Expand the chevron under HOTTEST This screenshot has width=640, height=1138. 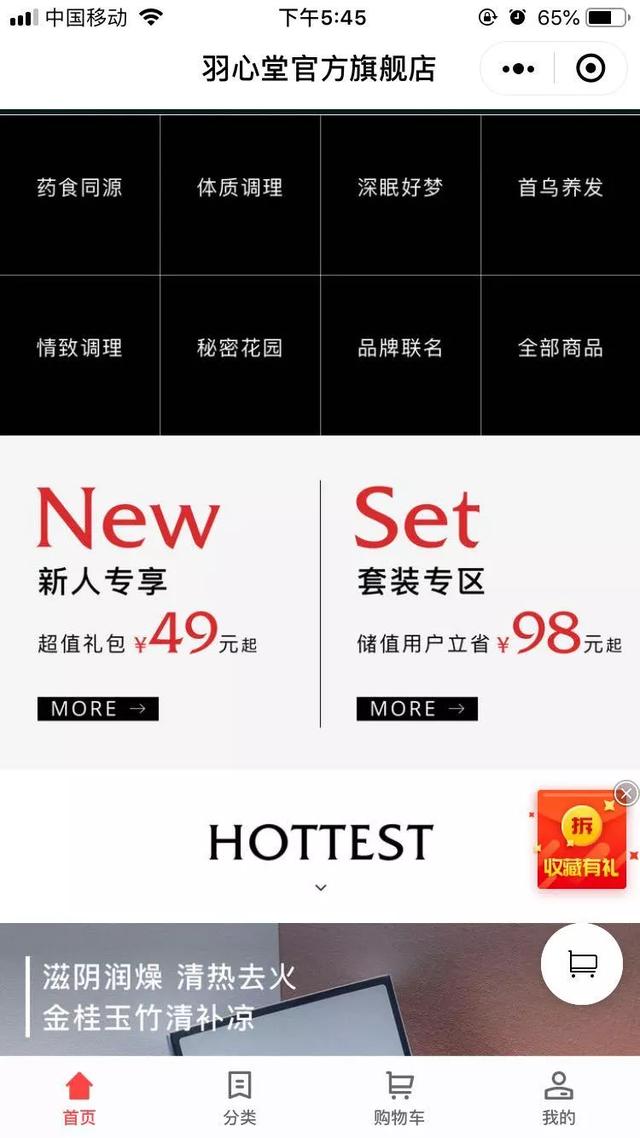point(320,887)
